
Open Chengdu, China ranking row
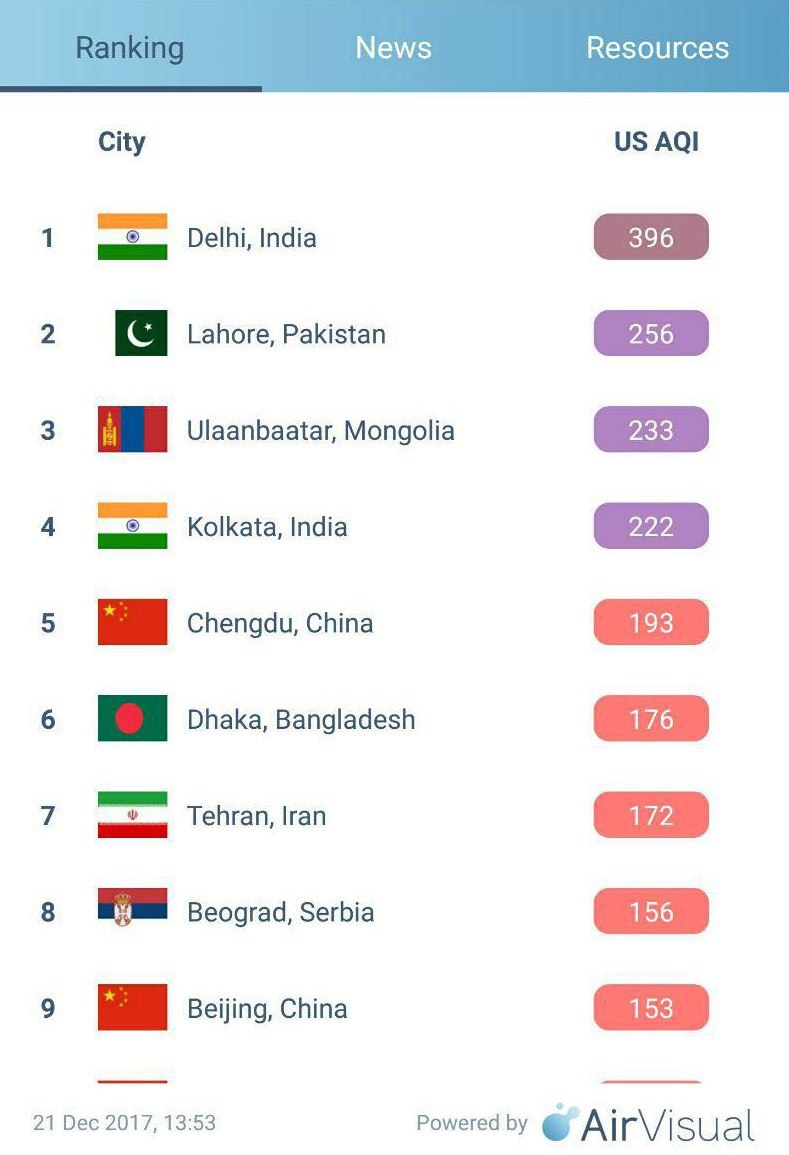pos(280,623)
